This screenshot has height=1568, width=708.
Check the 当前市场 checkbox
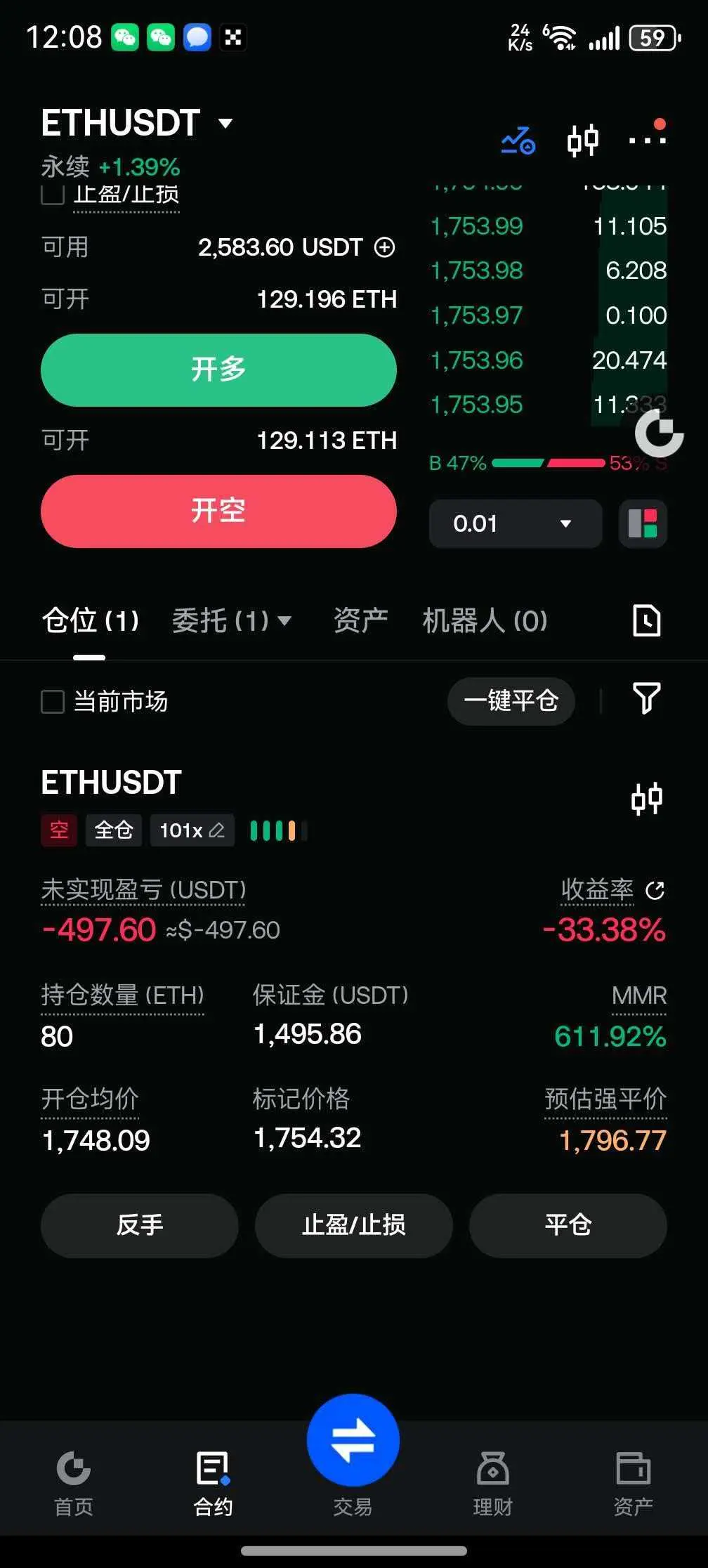[53, 701]
